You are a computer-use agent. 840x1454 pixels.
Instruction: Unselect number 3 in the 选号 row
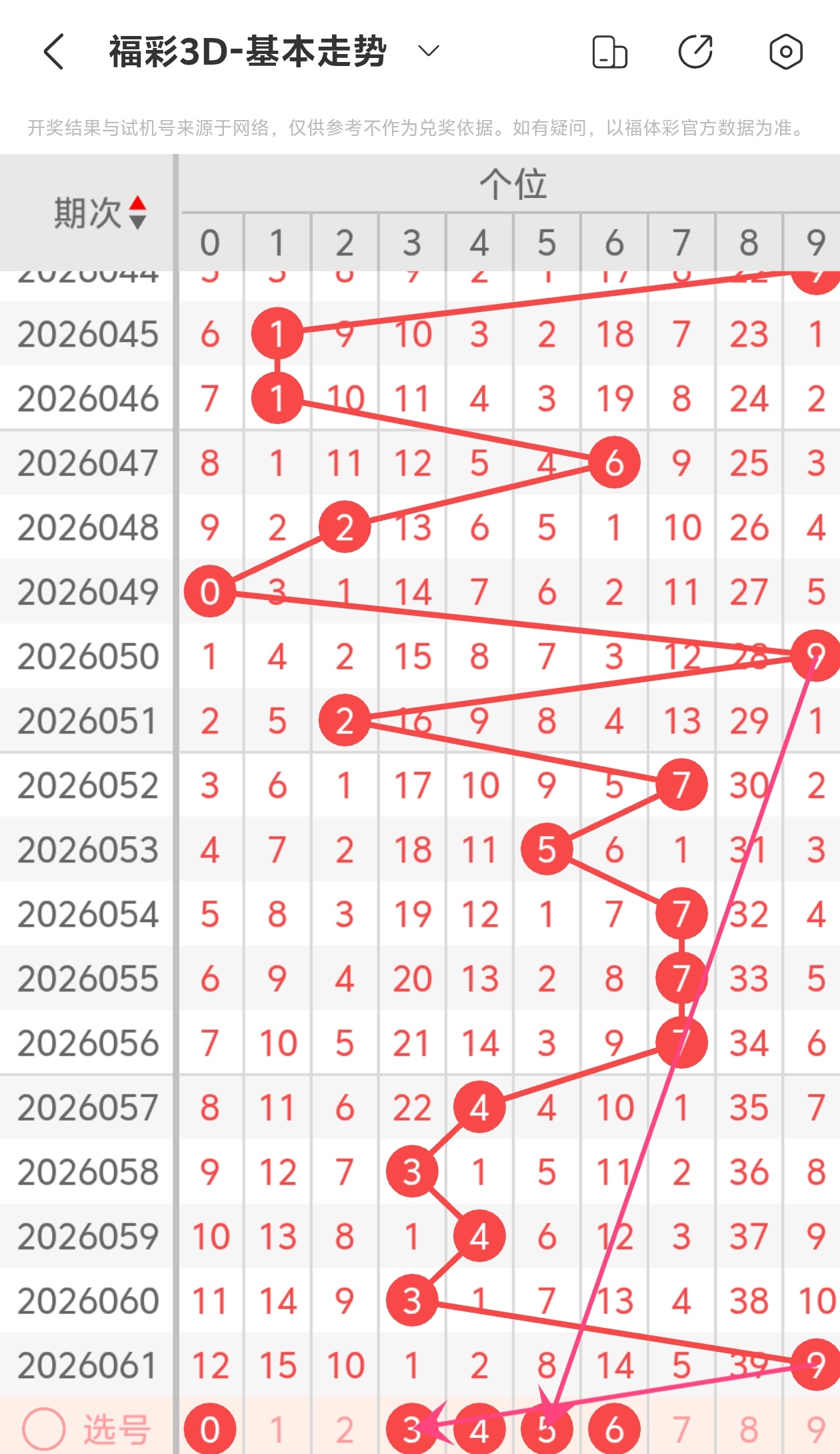tap(412, 1429)
